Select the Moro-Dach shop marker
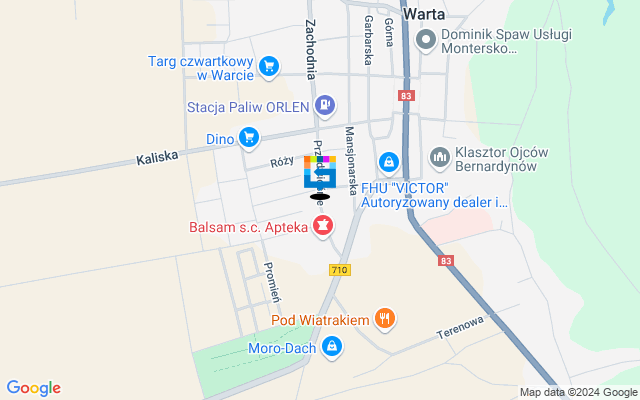 point(332,347)
